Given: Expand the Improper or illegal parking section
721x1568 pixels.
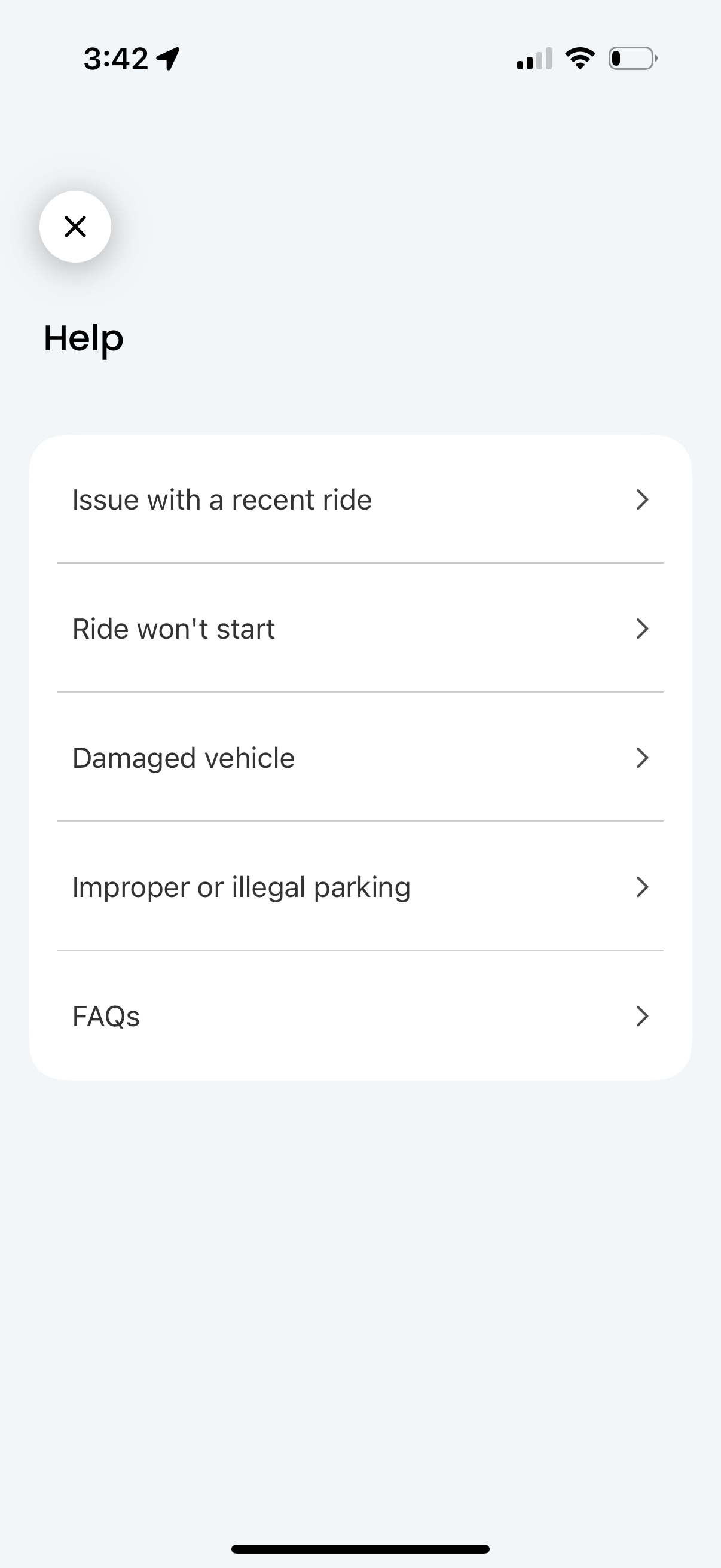Looking at the screenshot, I should 359,887.
